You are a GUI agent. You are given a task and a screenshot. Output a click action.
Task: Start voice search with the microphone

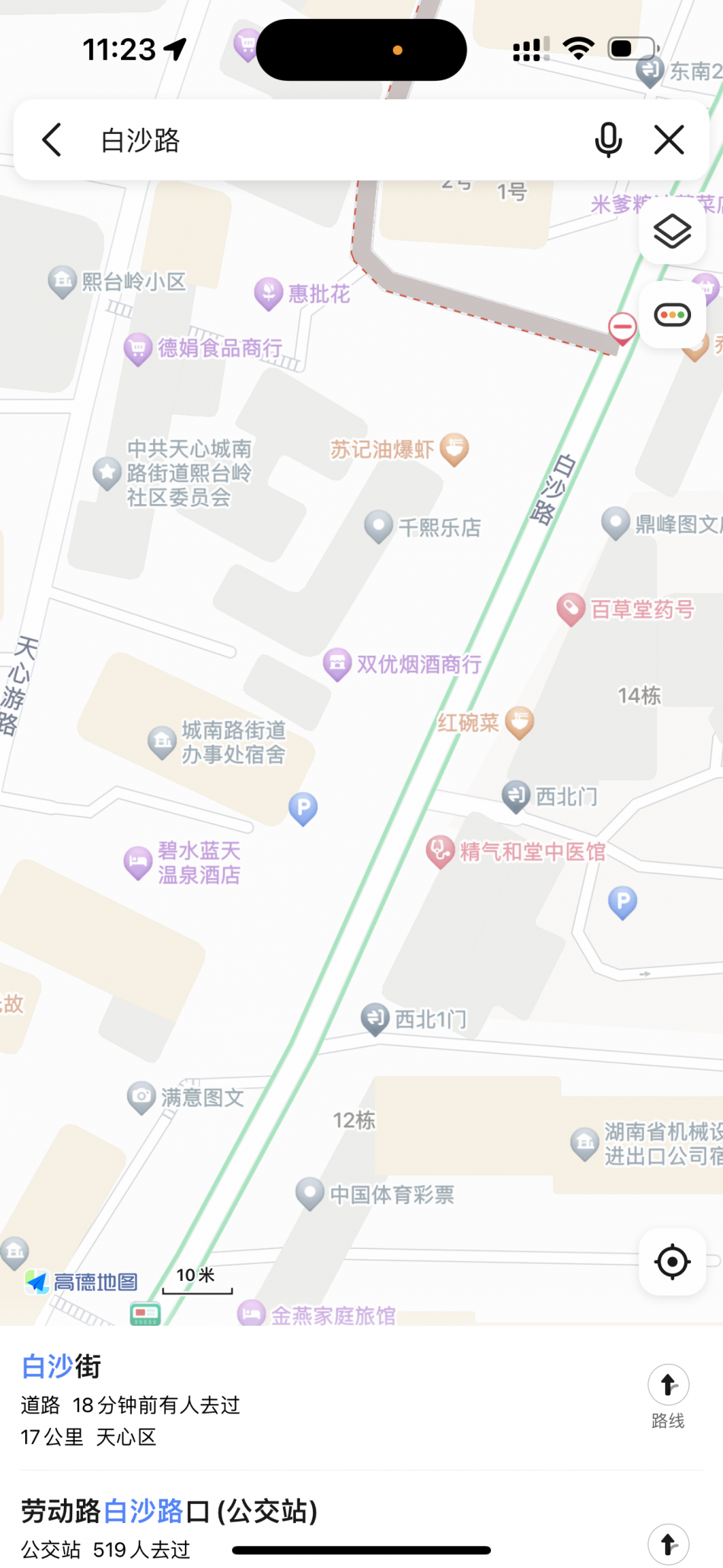pyautogui.click(x=608, y=140)
